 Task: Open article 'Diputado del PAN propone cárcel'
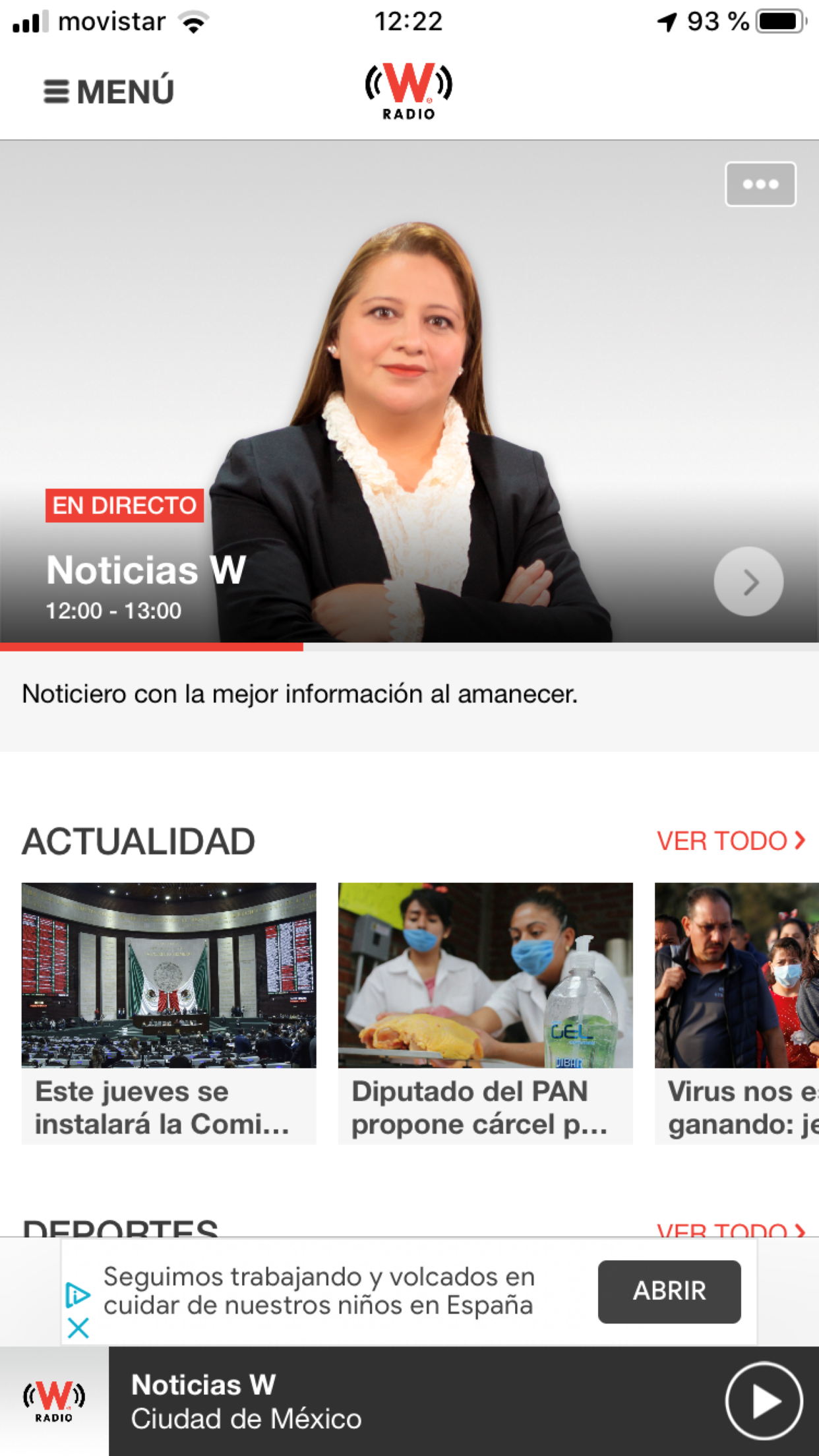(x=485, y=1014)
